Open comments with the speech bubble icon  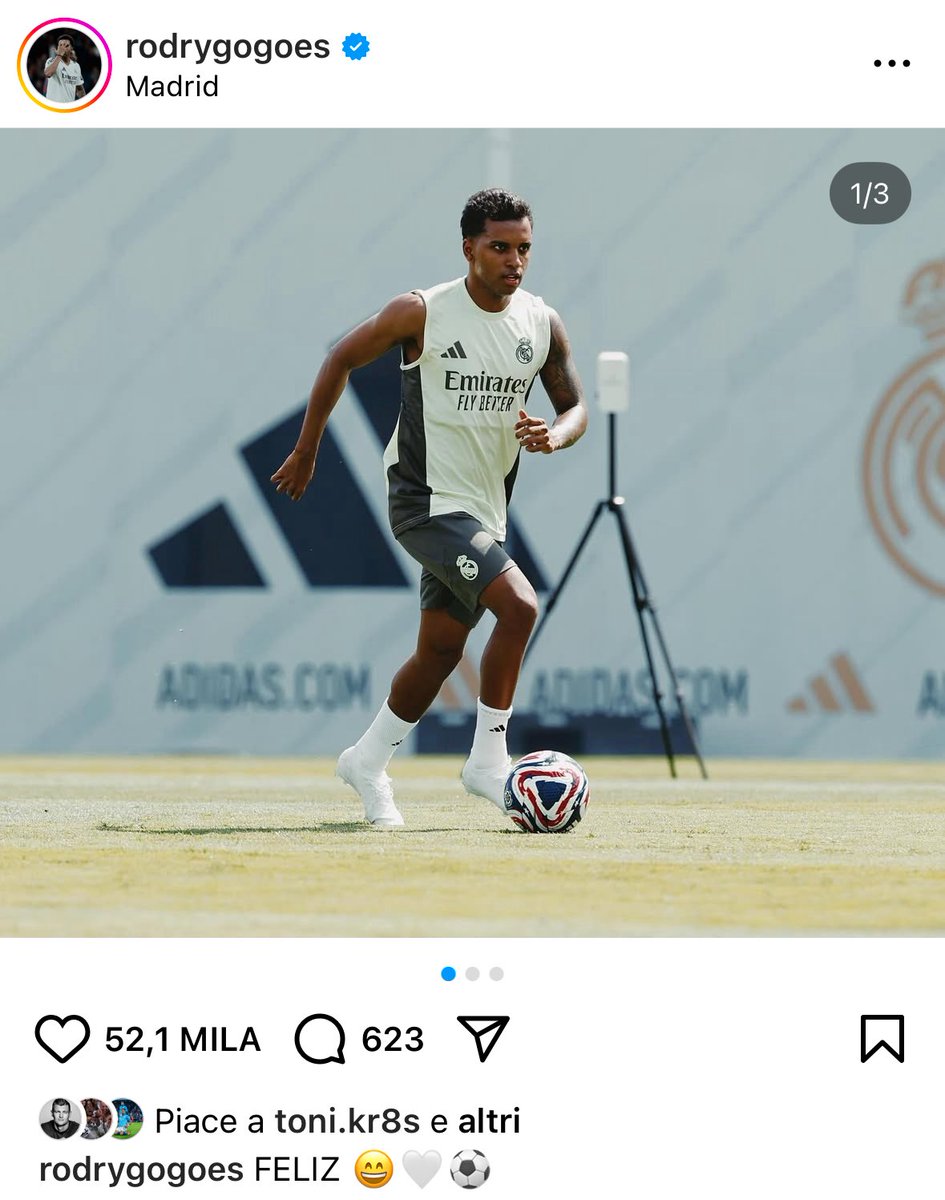[320, 1039]
